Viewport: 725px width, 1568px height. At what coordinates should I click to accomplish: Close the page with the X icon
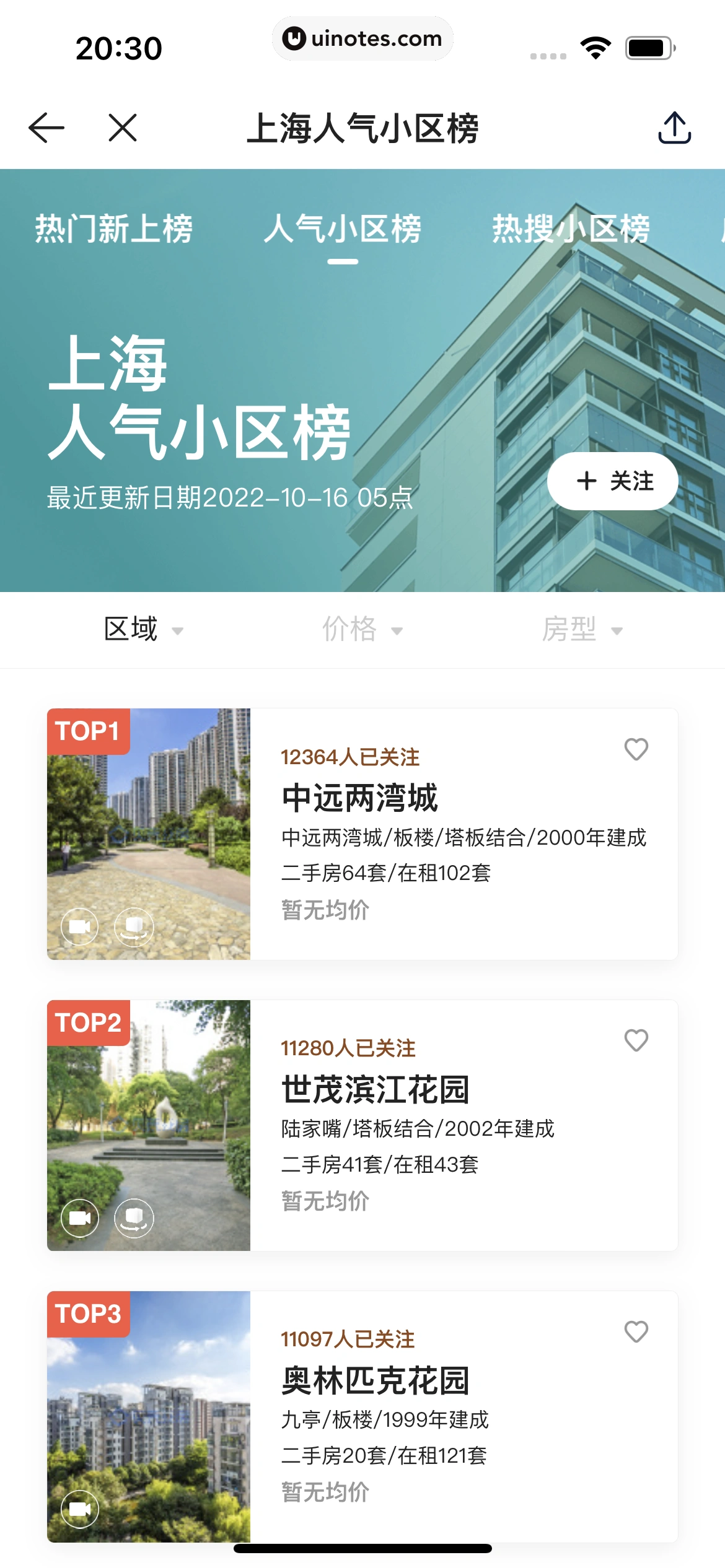click(122, 128)
